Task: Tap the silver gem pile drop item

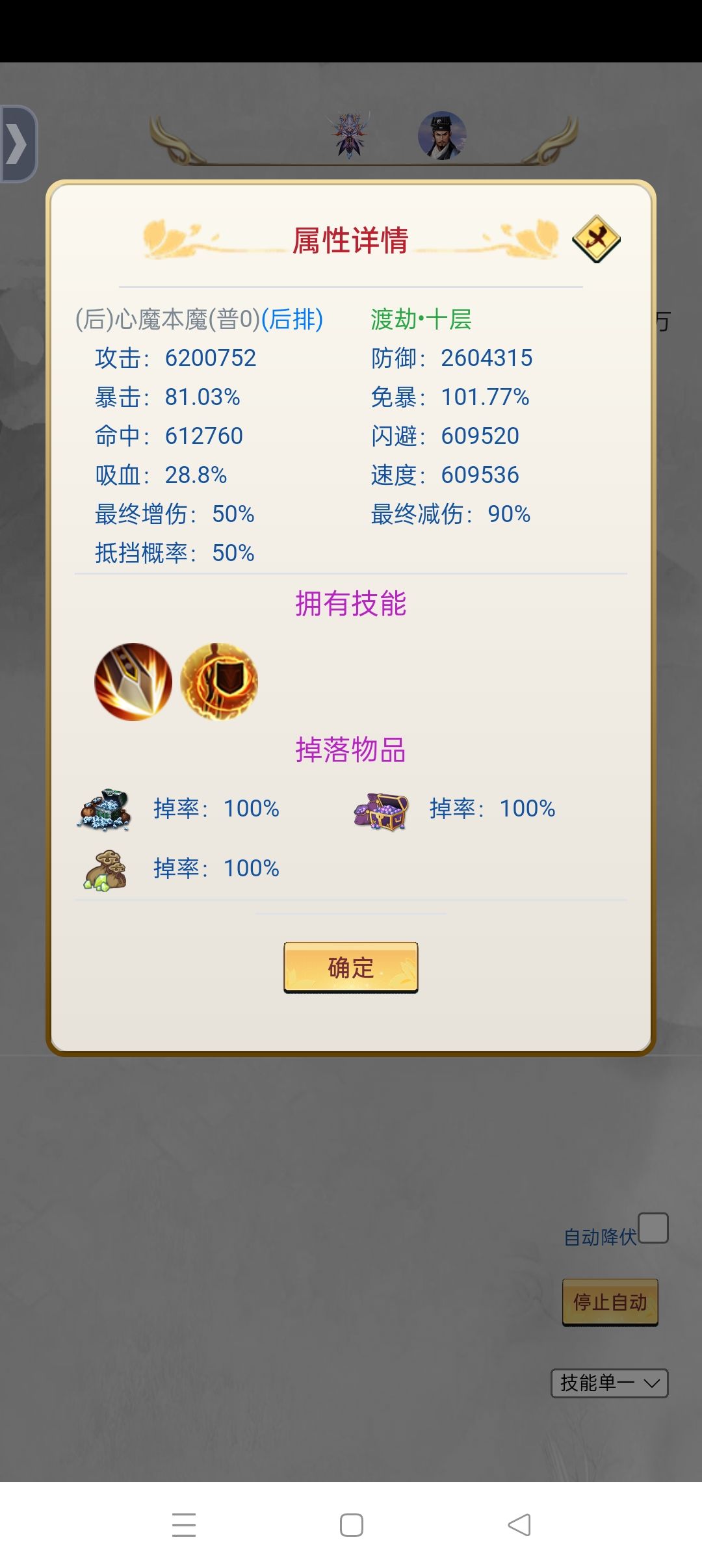Action: (x=104, y=810)
